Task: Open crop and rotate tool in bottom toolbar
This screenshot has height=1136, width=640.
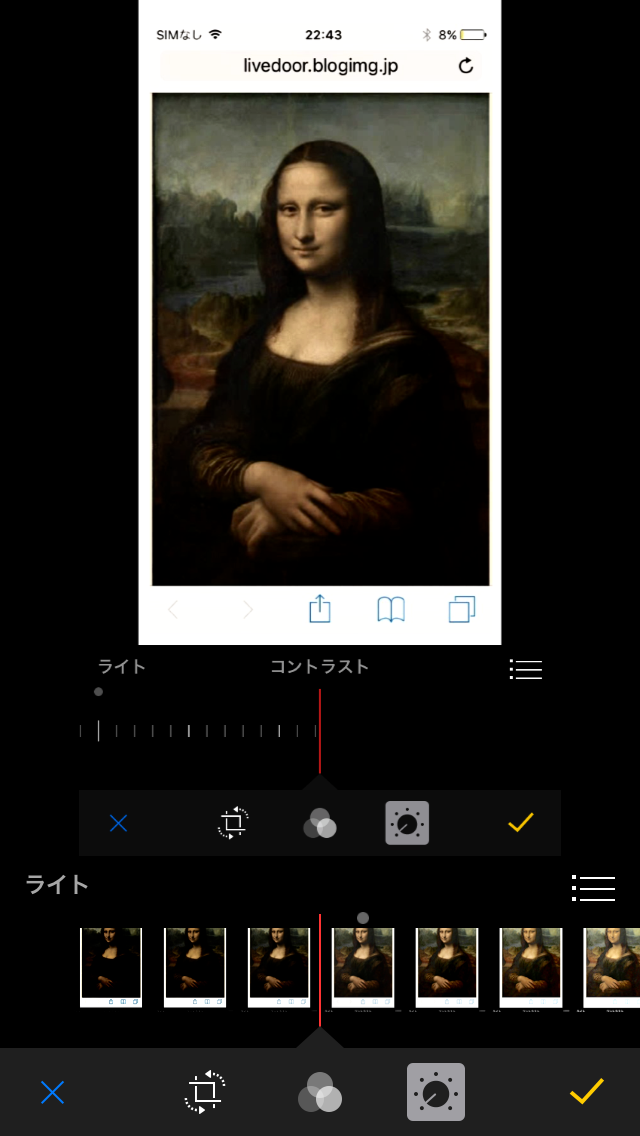Action: (x=206, y=1092)
